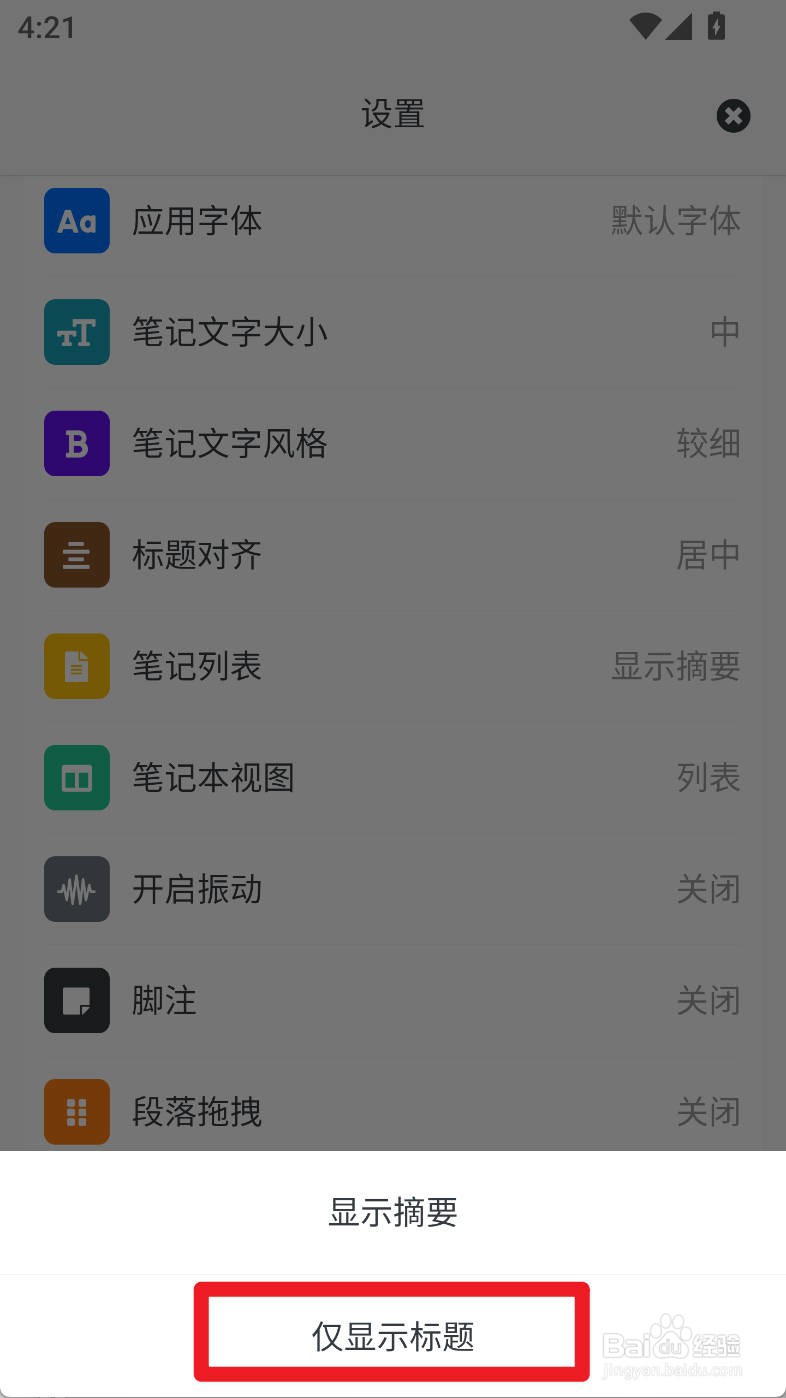Choose 显示摘要 in the popup
The image size is (786, 1398).
coord(391,1213)
